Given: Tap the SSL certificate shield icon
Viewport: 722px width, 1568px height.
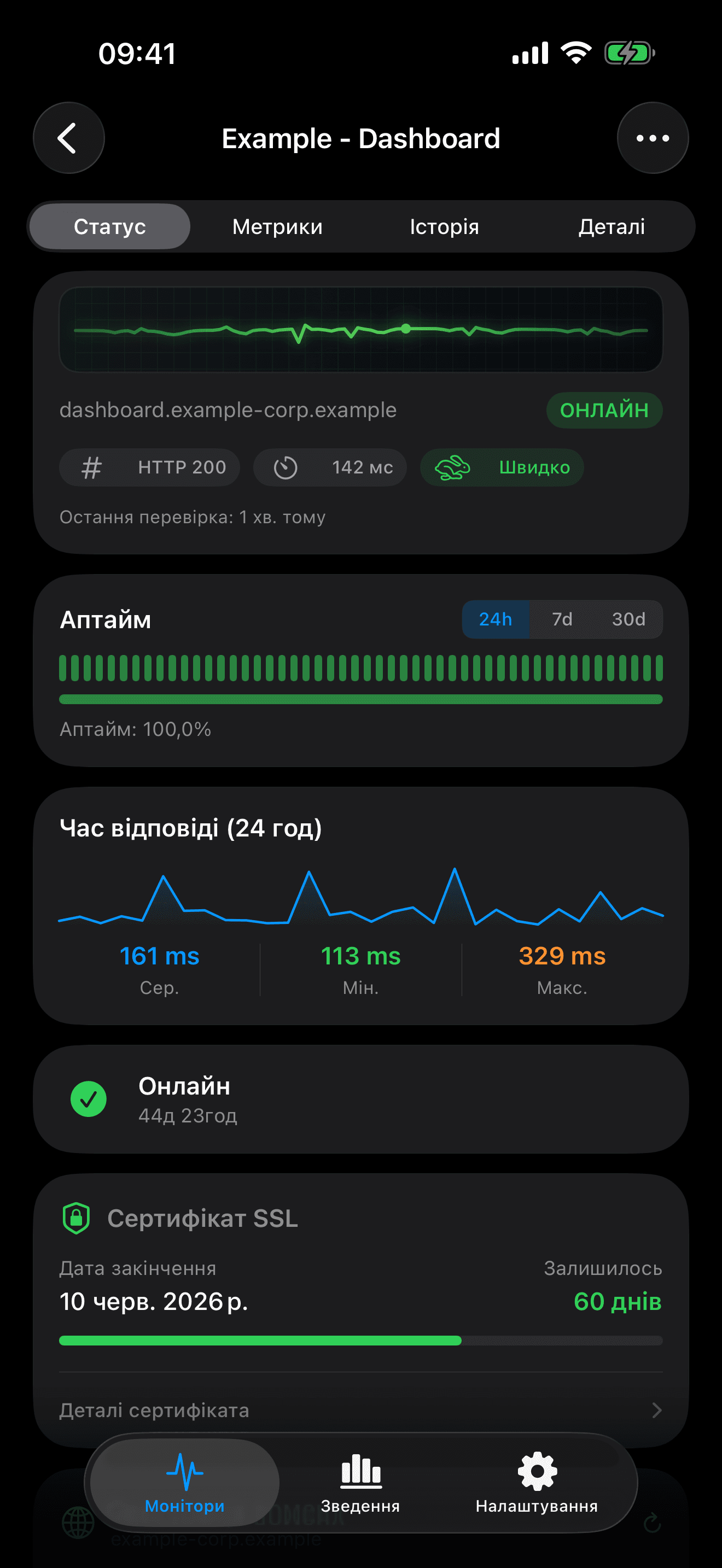Looking at the screenshot, I should pos(75,1219).
